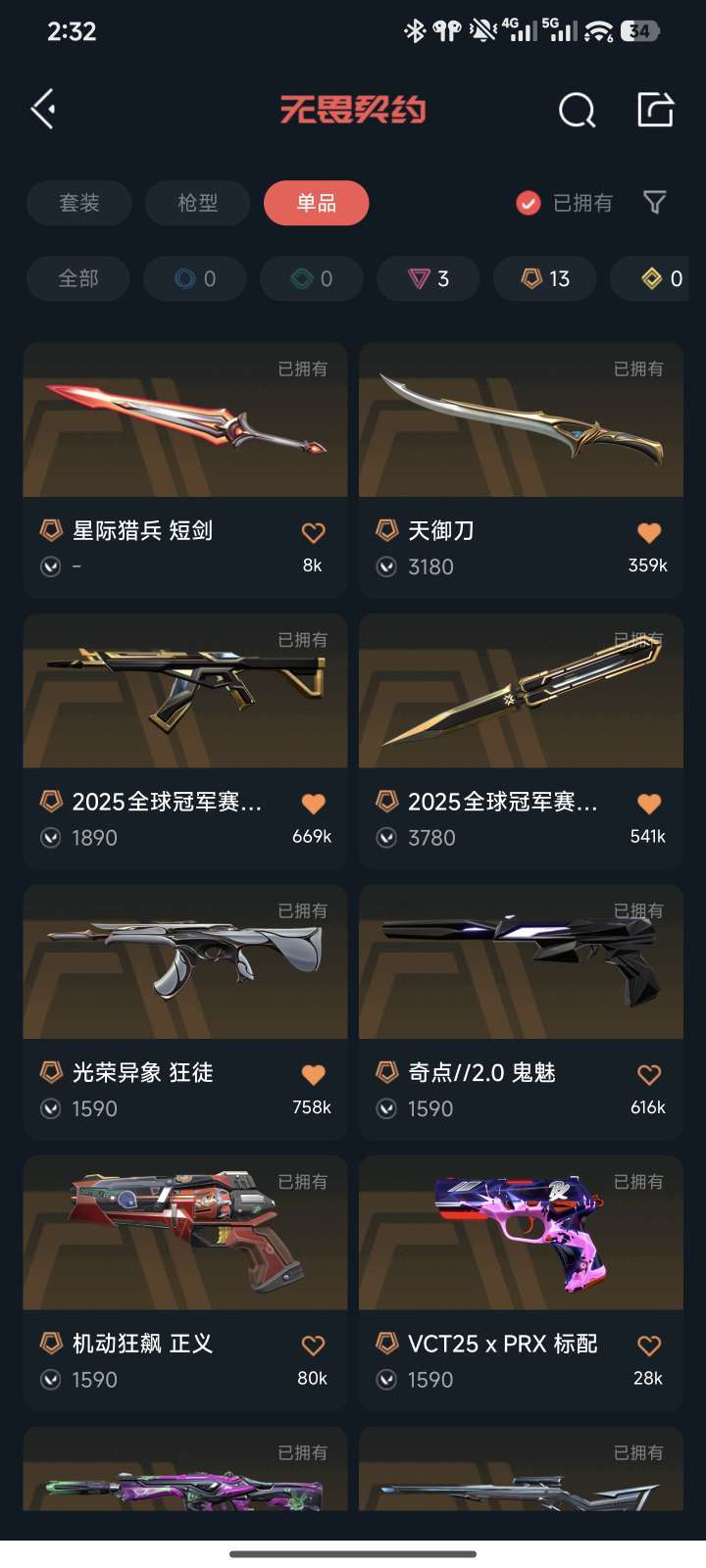Switch to the 套装 tab
Viewport: 706px width, 1568px height.
pyautogui.click(x=79, y=203)
